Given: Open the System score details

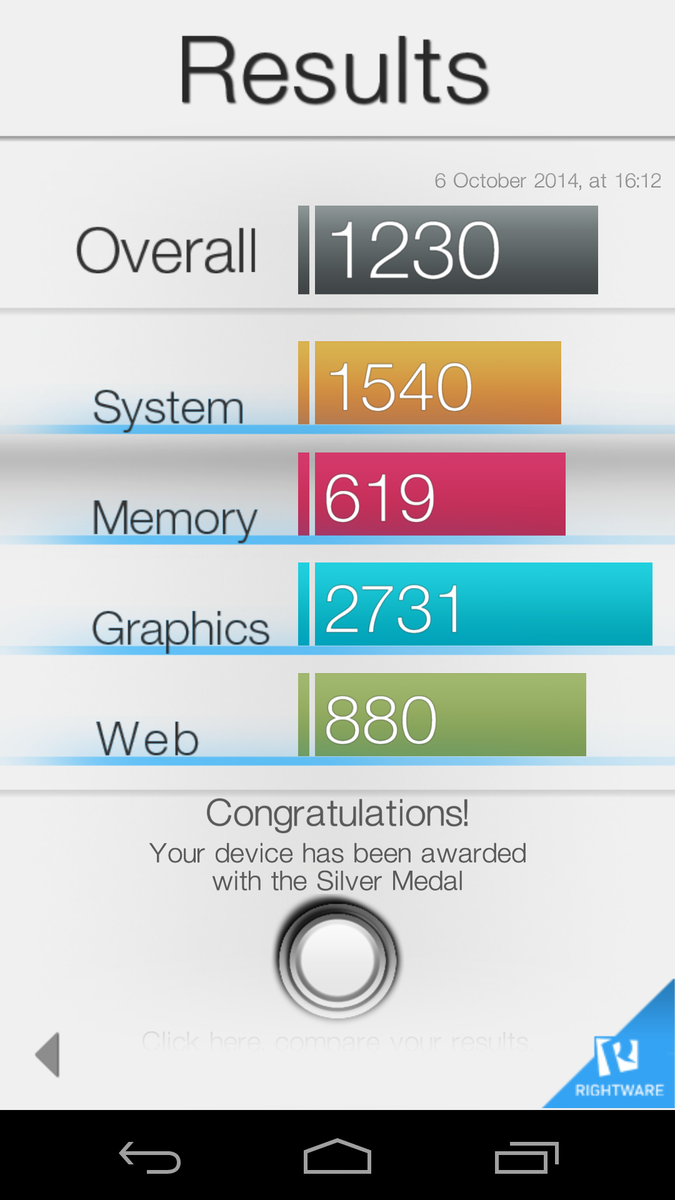Looking at the screenshot, I should coord(437,384).
